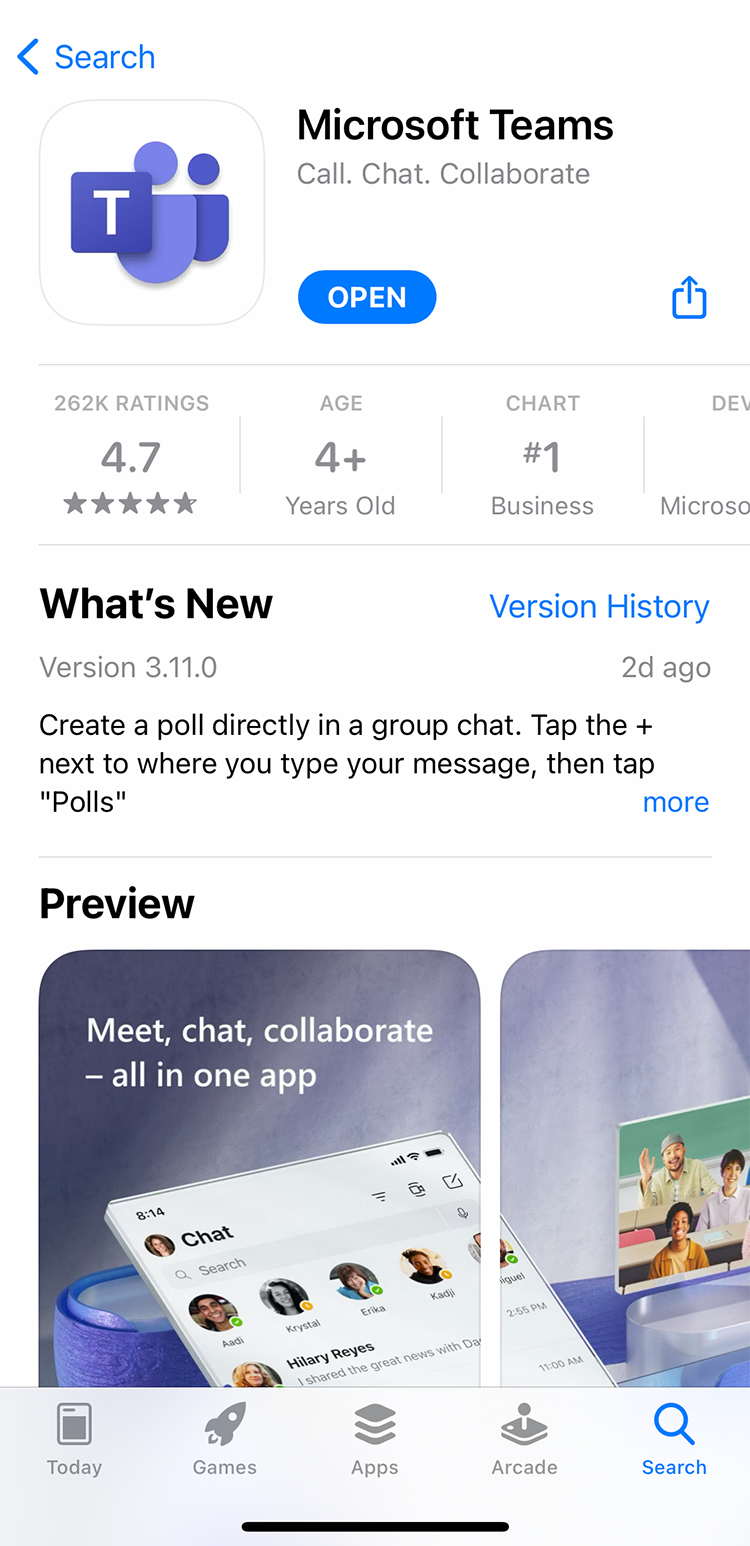Viewport: 750px width, 1546px height.
Task: Switch to the Today tab
Action: (x=74, y=1440)
